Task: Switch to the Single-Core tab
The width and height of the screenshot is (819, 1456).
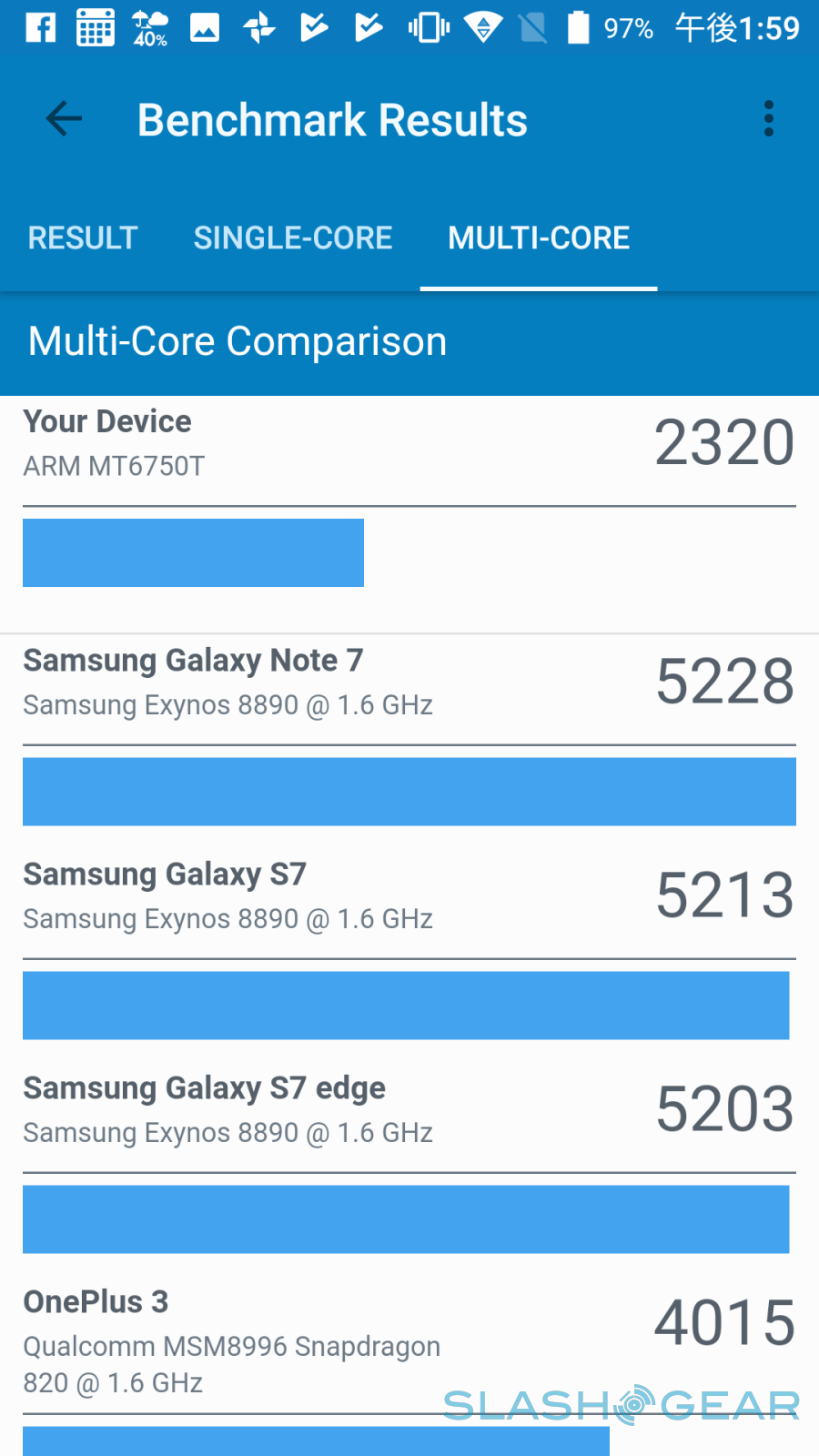Action: pyautogui.click(x=293, y=238)
